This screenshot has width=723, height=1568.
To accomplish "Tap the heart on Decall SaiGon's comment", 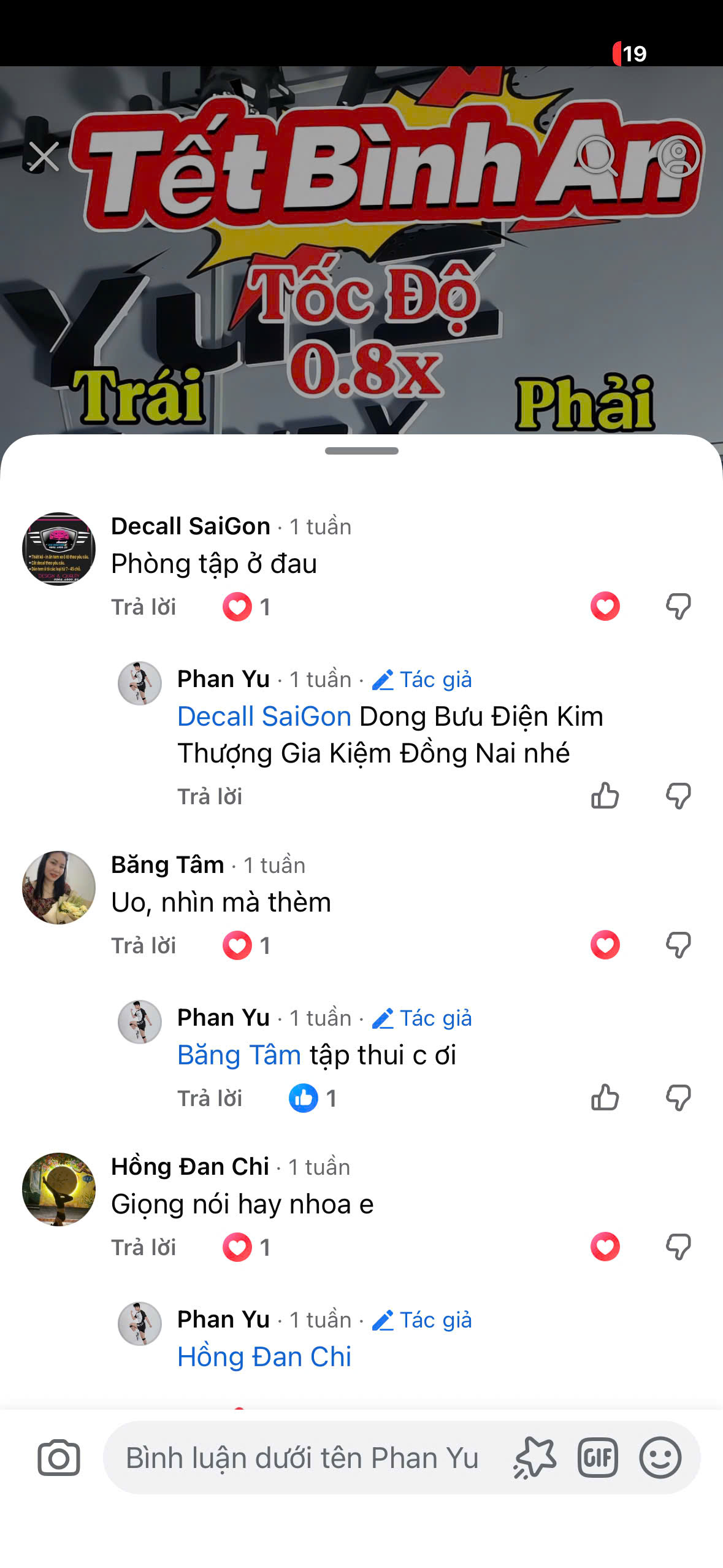I will point(605,607).
